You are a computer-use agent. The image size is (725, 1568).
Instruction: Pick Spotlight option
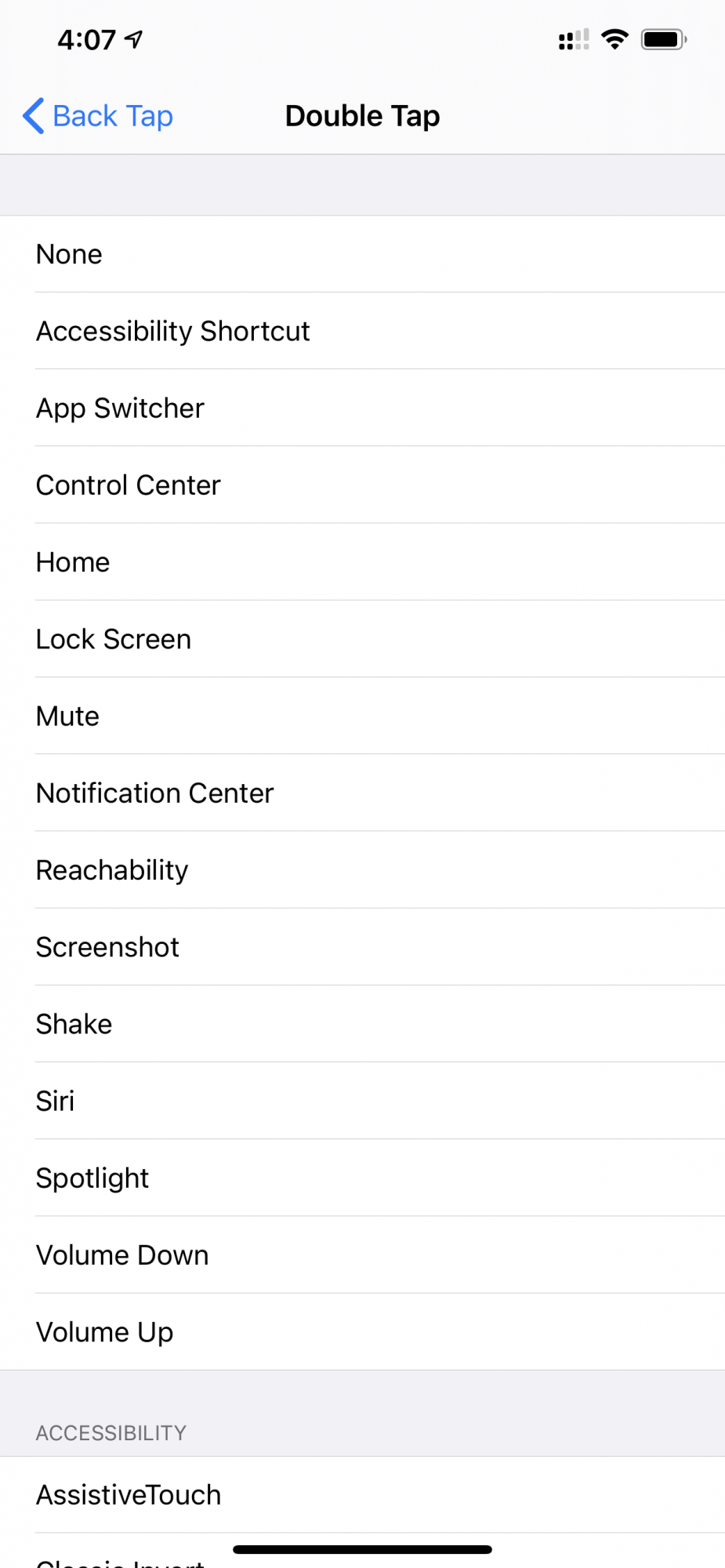click(x=362, y=1178)
